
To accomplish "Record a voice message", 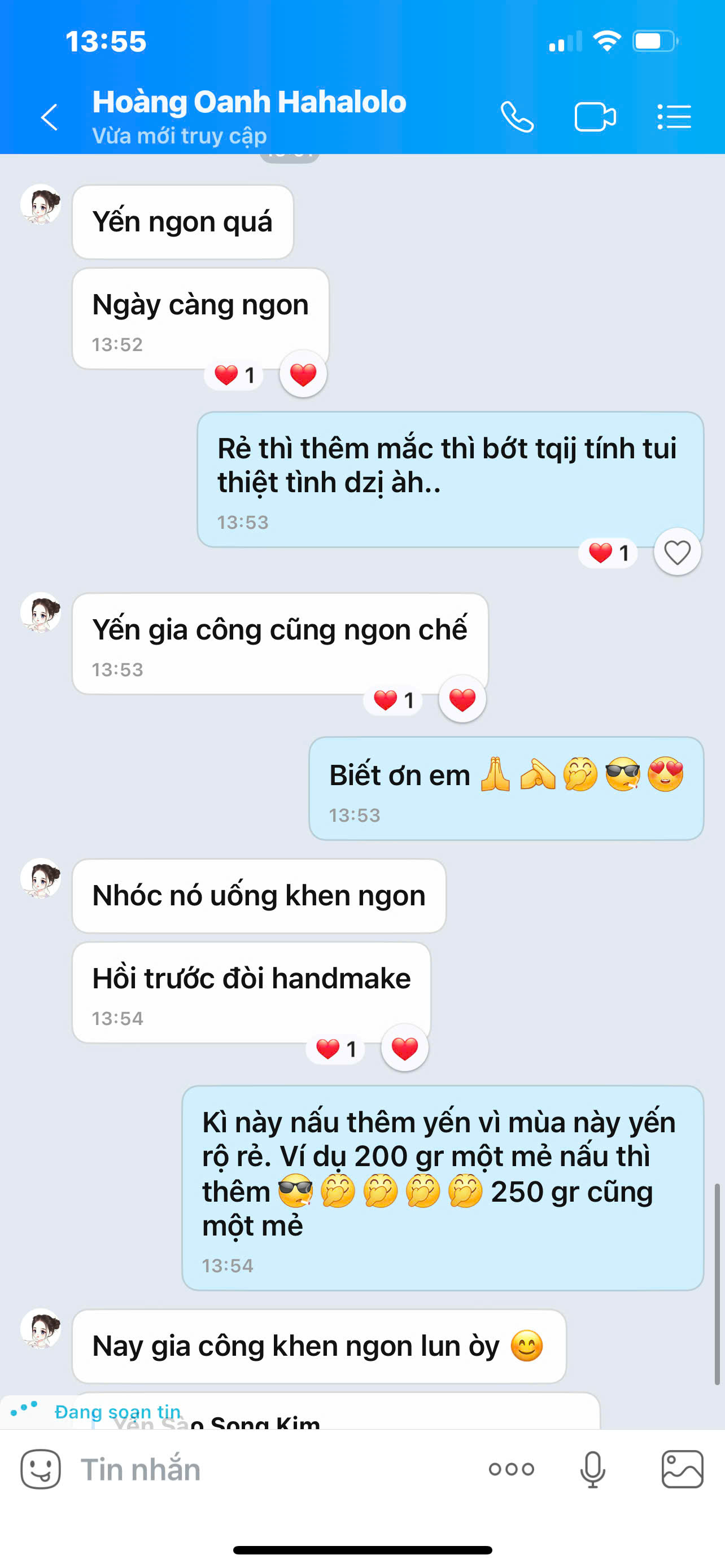I will 592,1469.
